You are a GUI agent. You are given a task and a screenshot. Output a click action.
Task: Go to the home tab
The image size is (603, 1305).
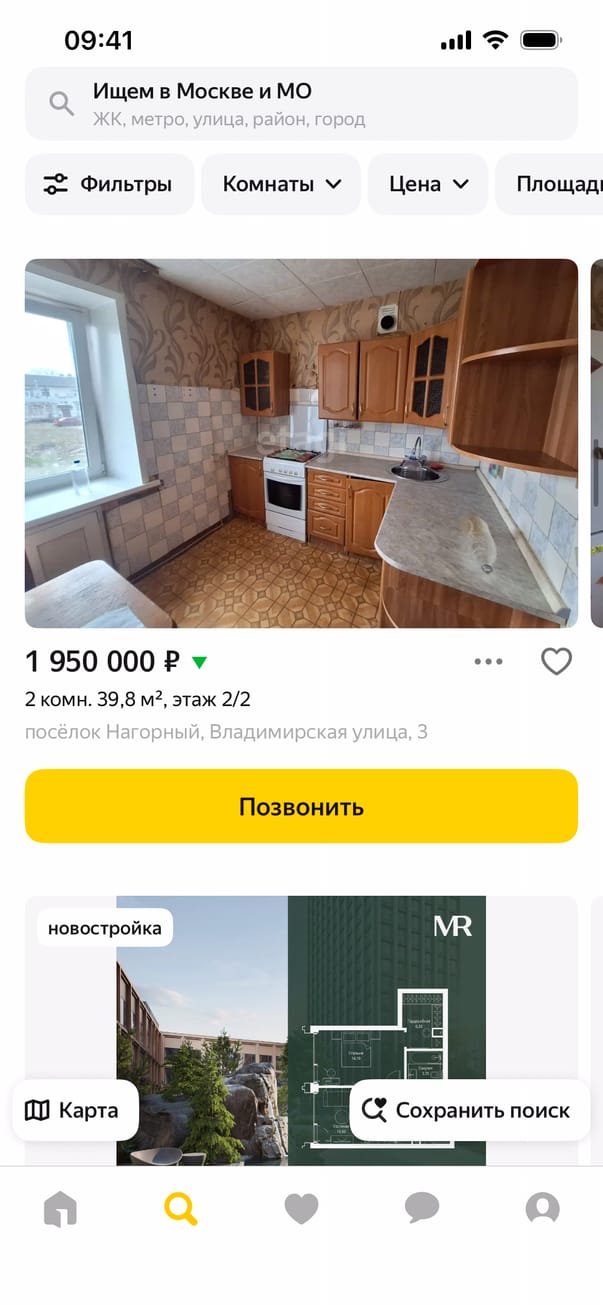click(60, 1209)
